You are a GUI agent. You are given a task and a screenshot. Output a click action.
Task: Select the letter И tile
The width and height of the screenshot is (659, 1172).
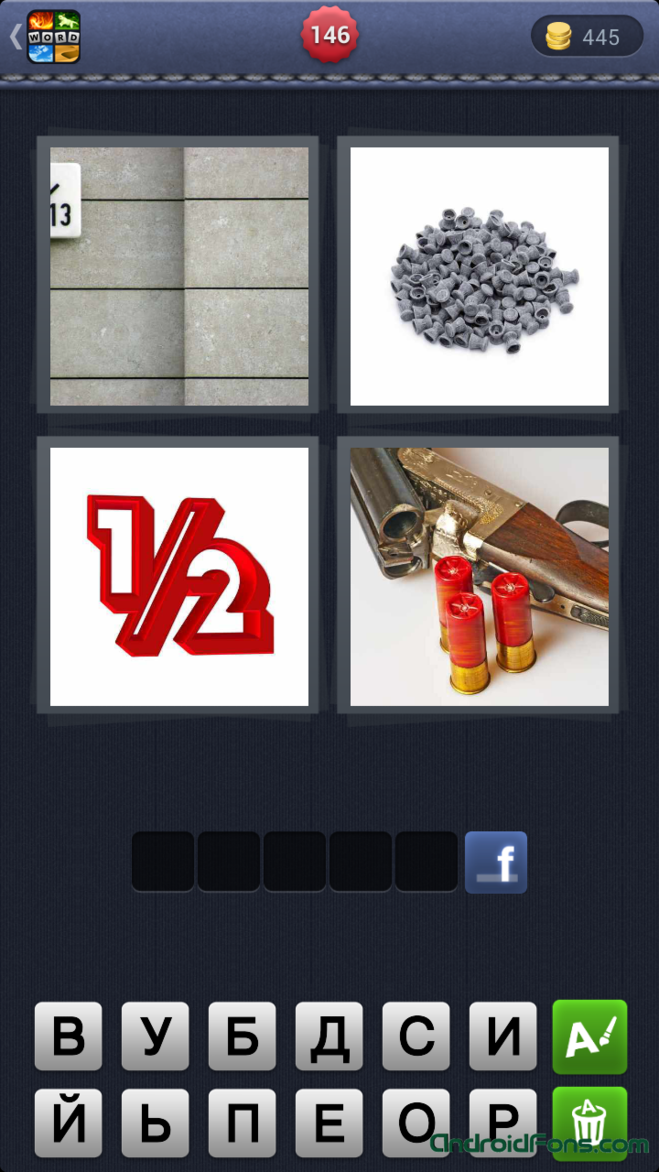(503, 1037)
